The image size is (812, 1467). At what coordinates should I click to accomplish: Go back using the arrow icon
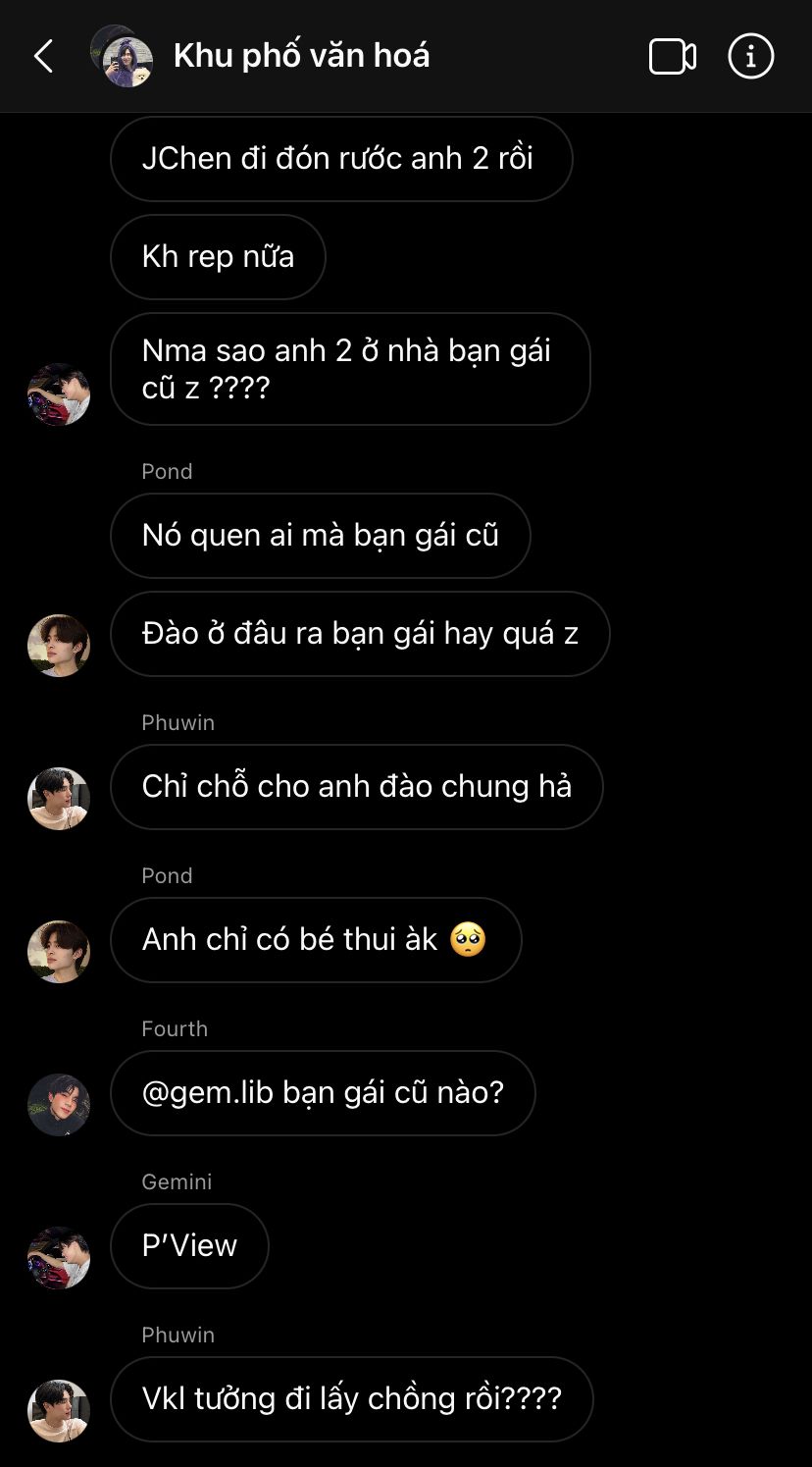[44, 57]
